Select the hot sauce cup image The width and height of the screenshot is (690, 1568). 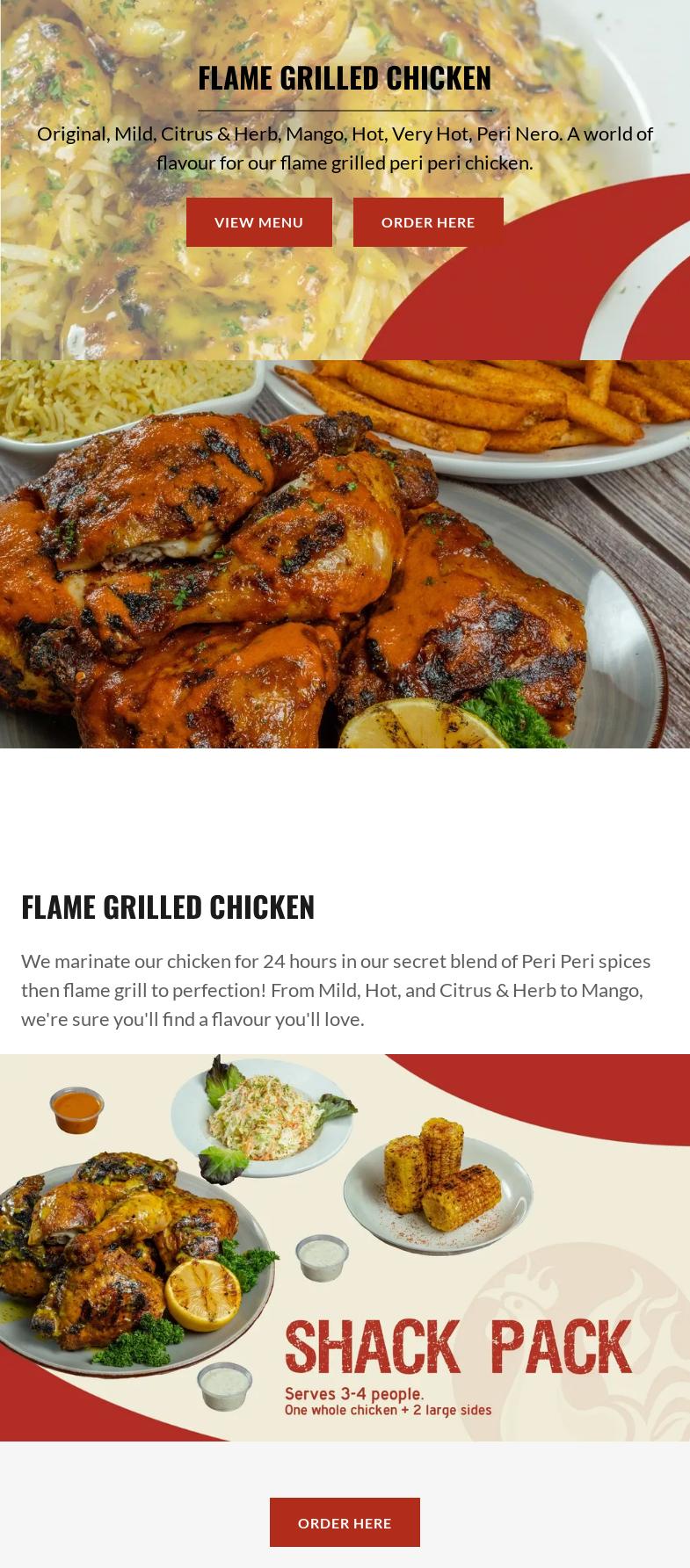(76, 1109)
